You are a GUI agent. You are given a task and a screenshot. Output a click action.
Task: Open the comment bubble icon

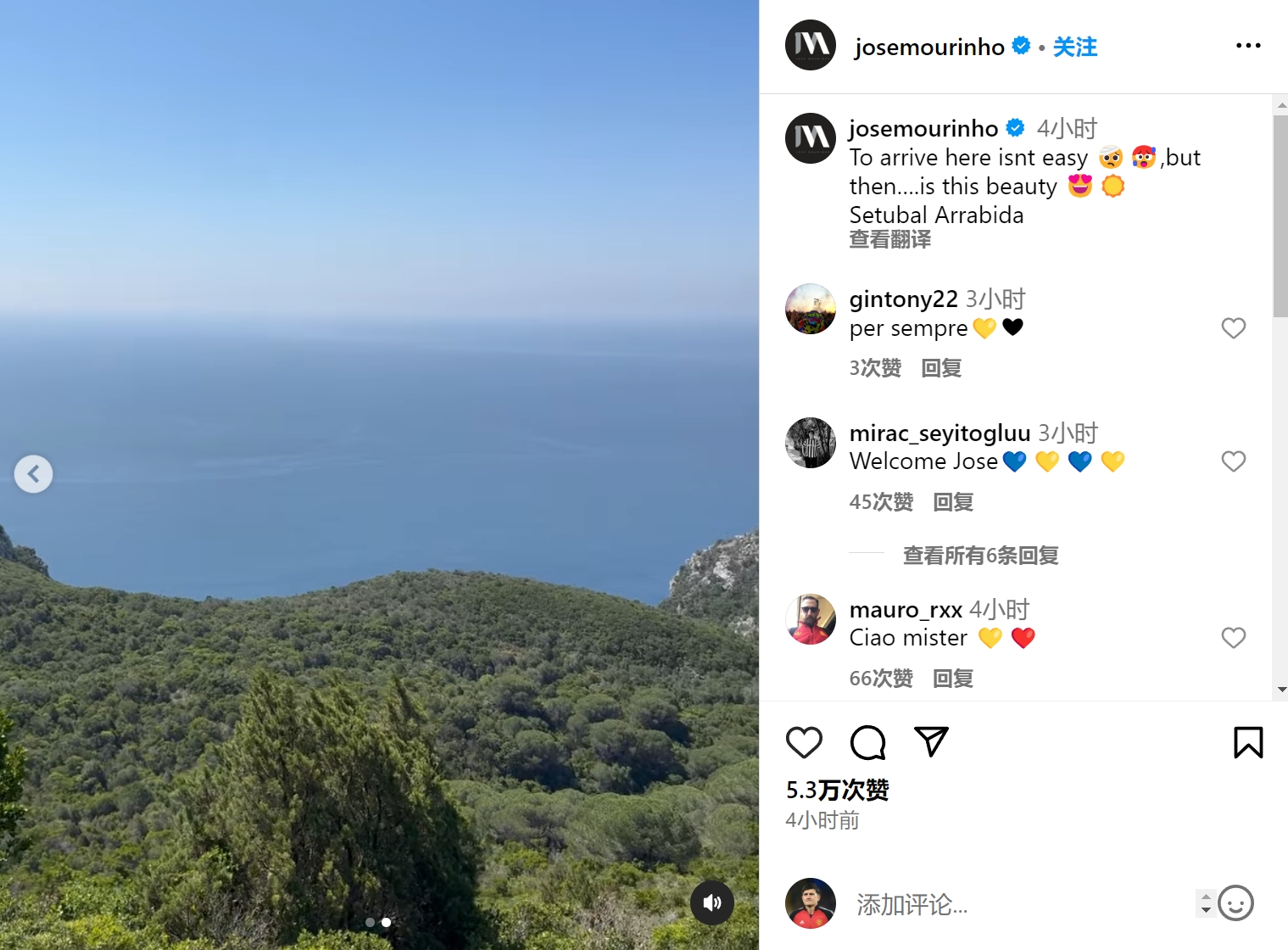coord(867,742)
